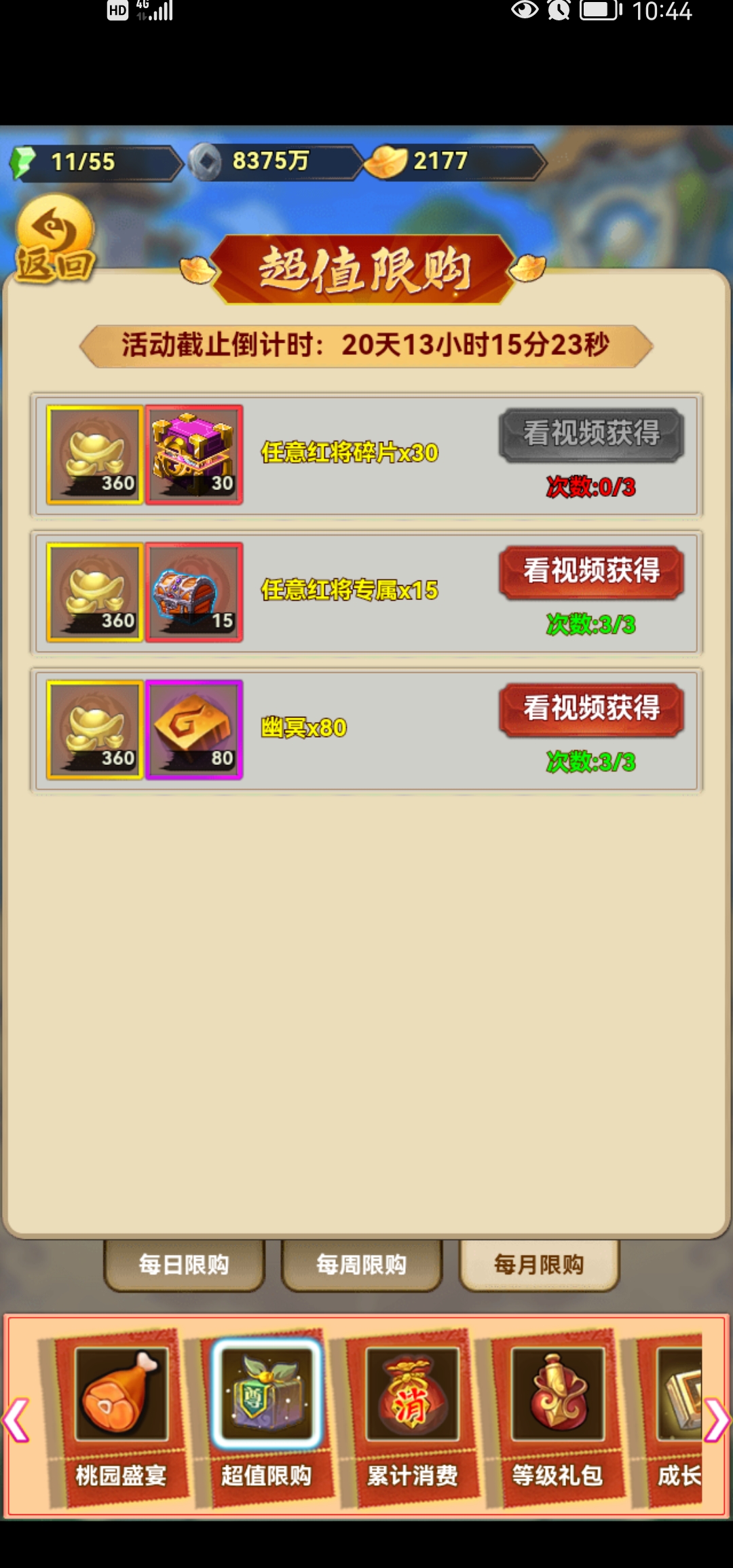This screenshot has width=733, height=1568.
Task: Open the 成长 event card
Action: pyautogui.click(x=676, y=1419)
